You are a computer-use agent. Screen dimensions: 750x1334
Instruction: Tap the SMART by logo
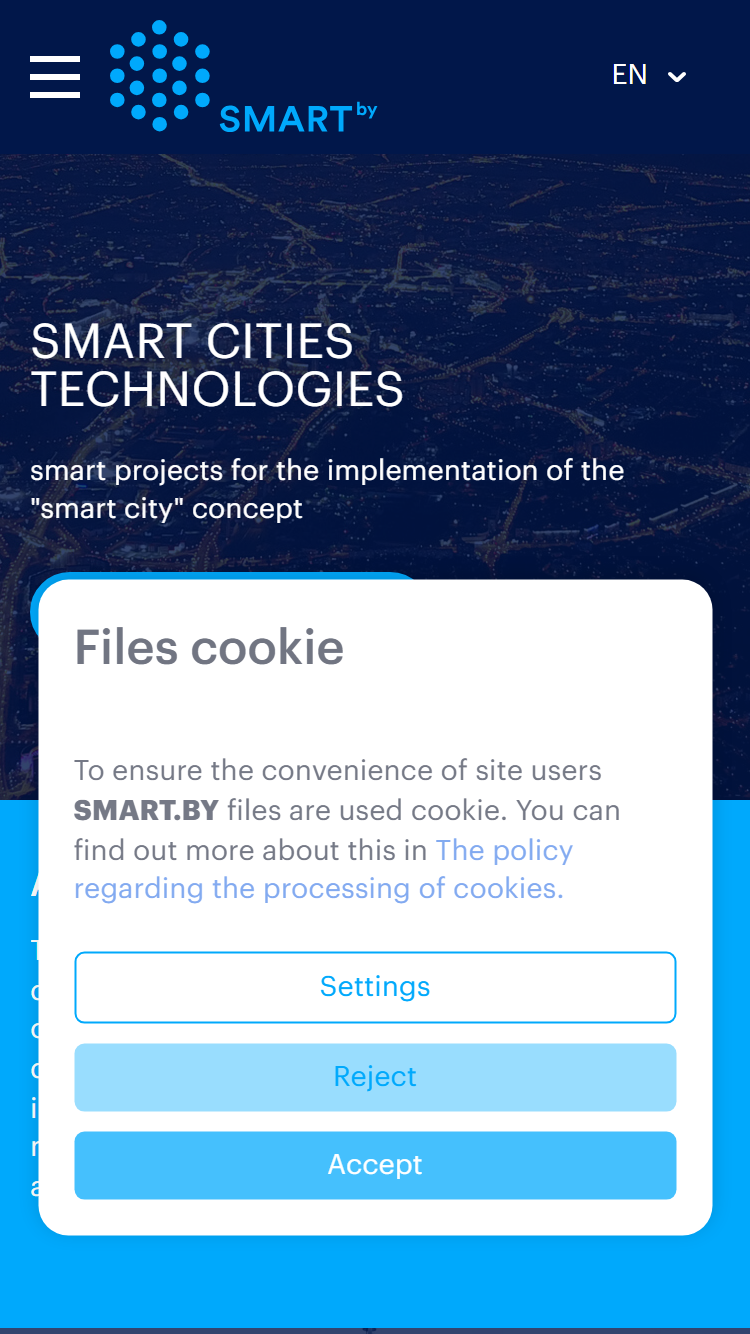pyautogui.click(x=243, y=76)
